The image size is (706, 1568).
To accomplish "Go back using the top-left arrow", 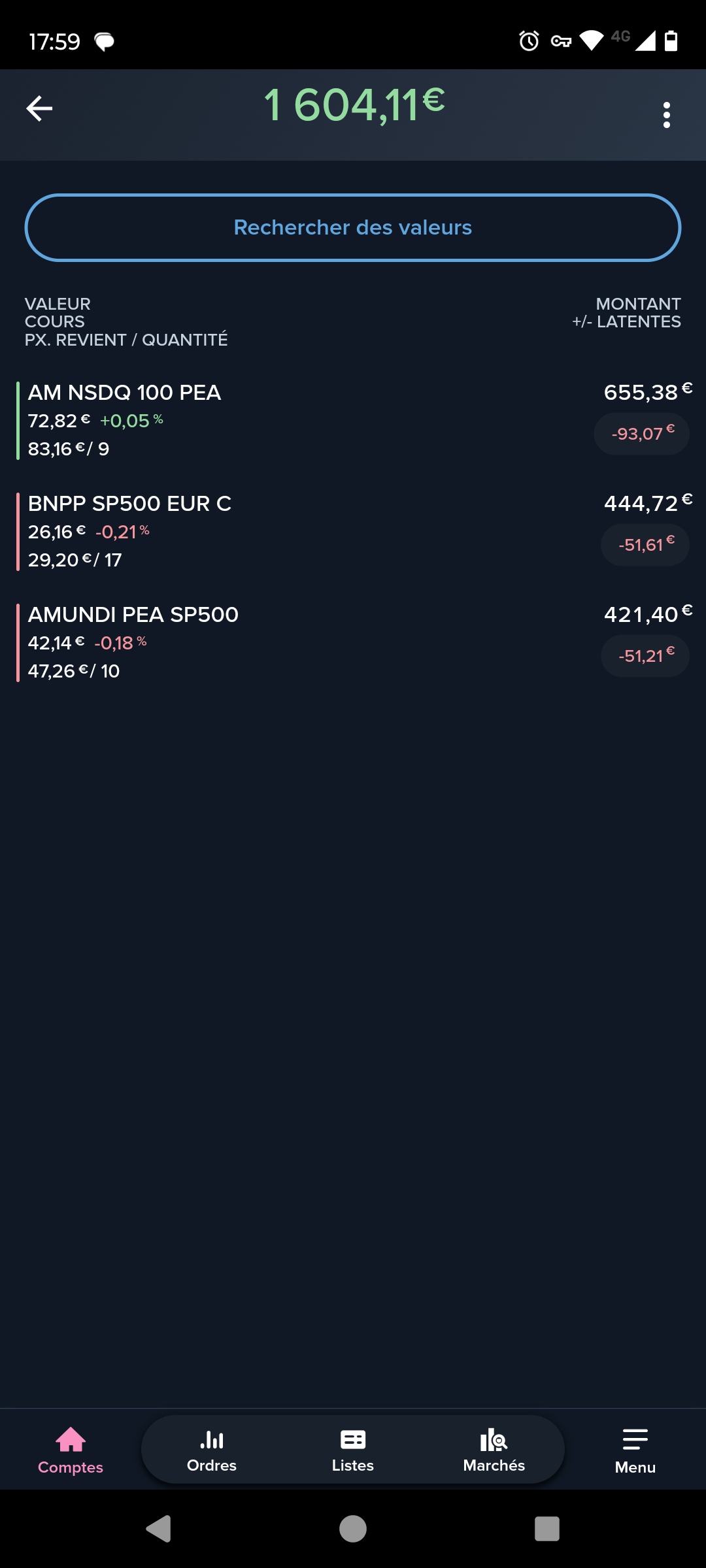I will 39,108.
